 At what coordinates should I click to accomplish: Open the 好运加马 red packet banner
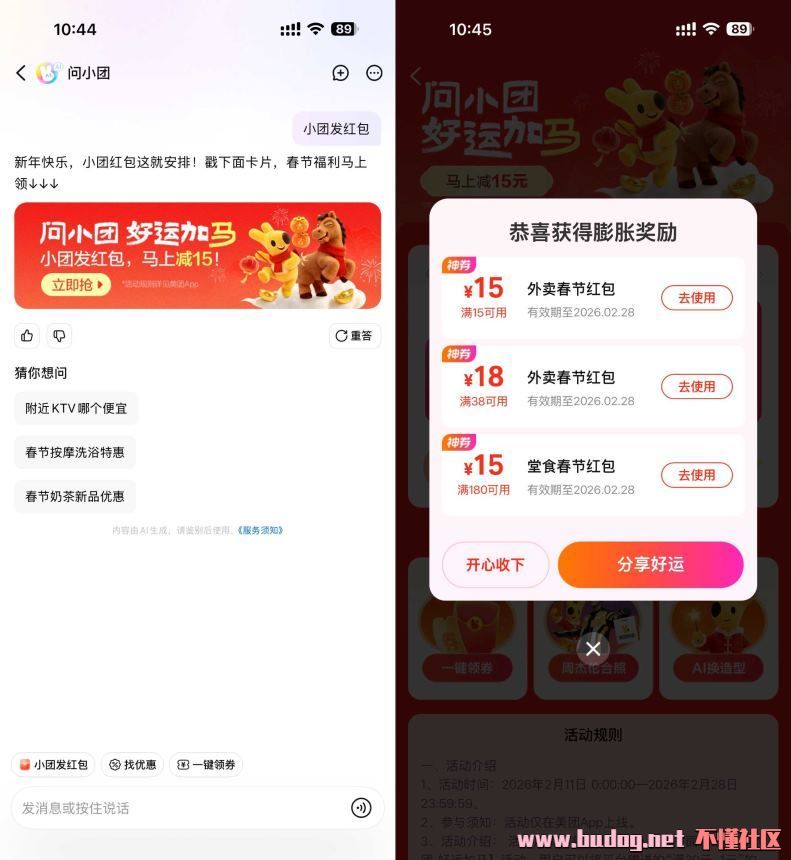point(197,256)
